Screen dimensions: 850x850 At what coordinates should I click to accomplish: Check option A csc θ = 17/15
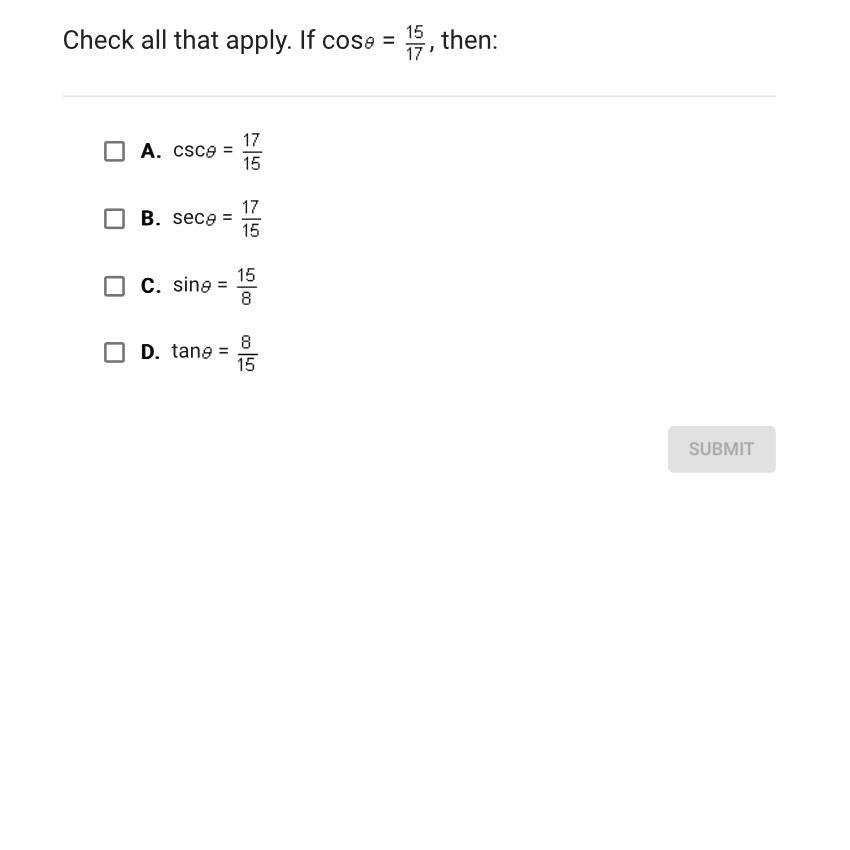pos(115,151)
